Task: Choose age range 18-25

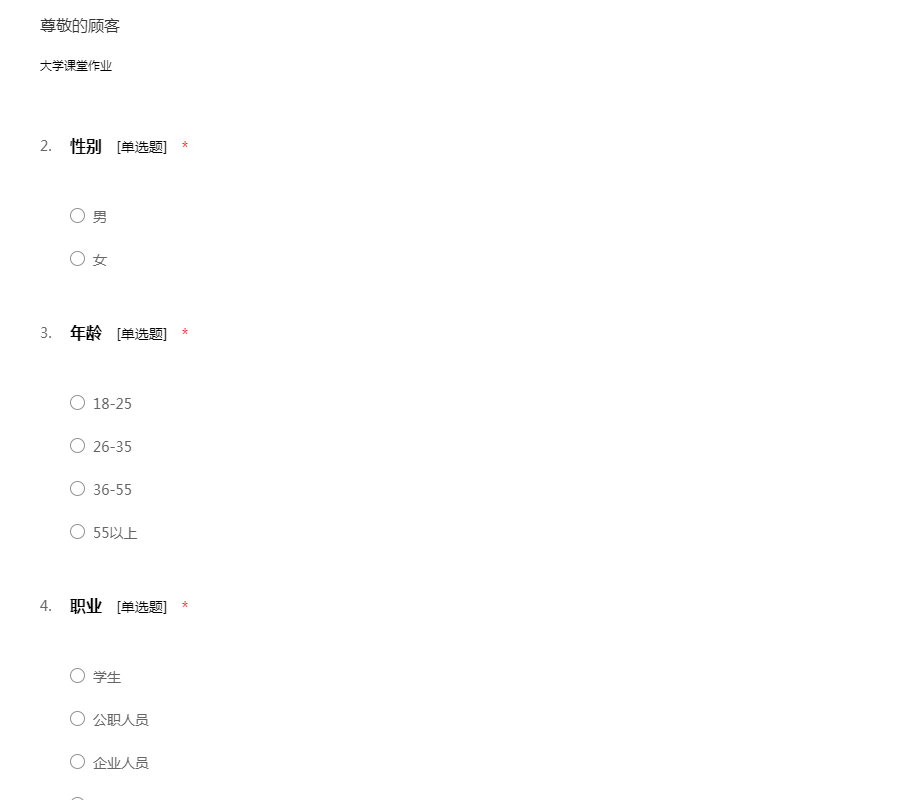Action: (x=78, y=403)
